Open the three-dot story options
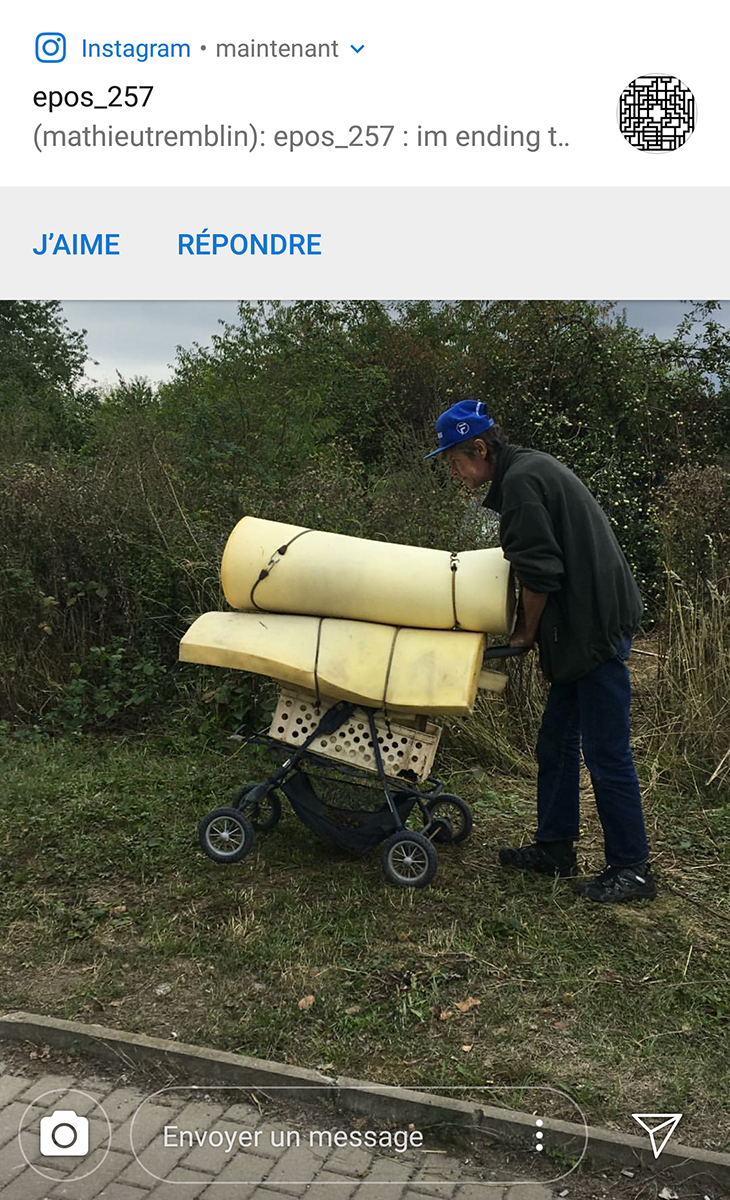This screenshot has width=730, height=1200. click(539, 1135)
